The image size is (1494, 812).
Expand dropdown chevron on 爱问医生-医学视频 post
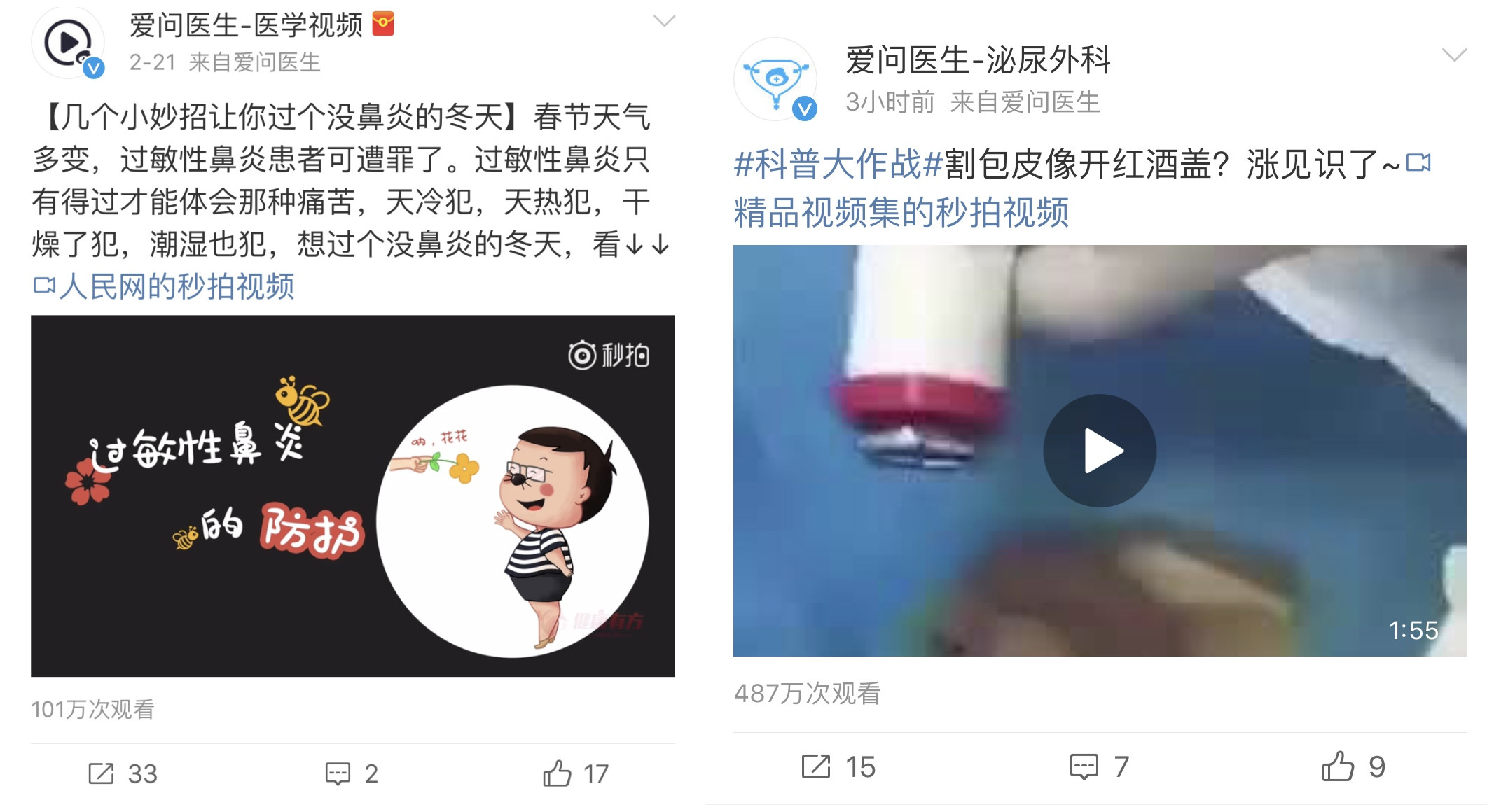point(663,21)
